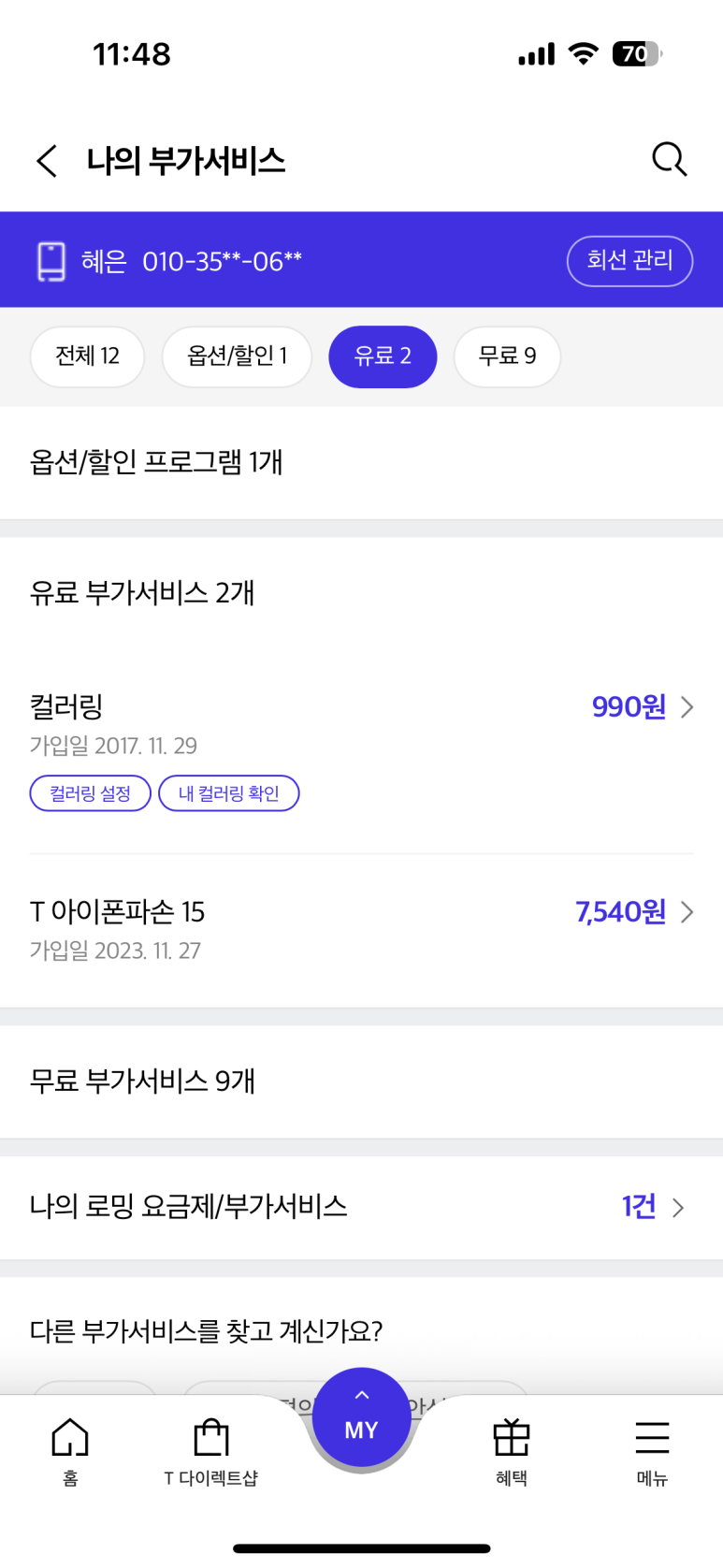
Task: Switch to the 무료 9 filter chip
Action: point(507,356)
